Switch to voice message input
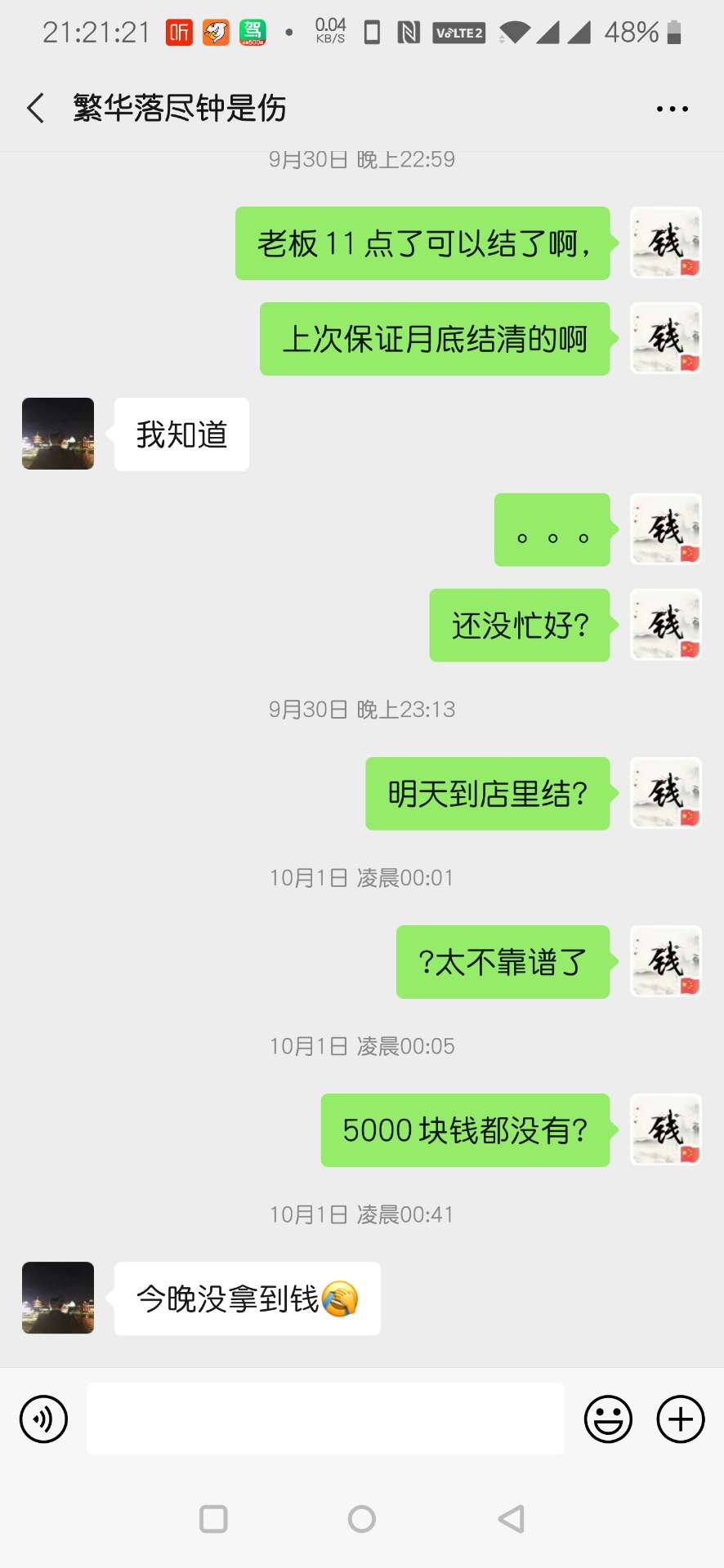724x1568 pixels. point(43,1419)
